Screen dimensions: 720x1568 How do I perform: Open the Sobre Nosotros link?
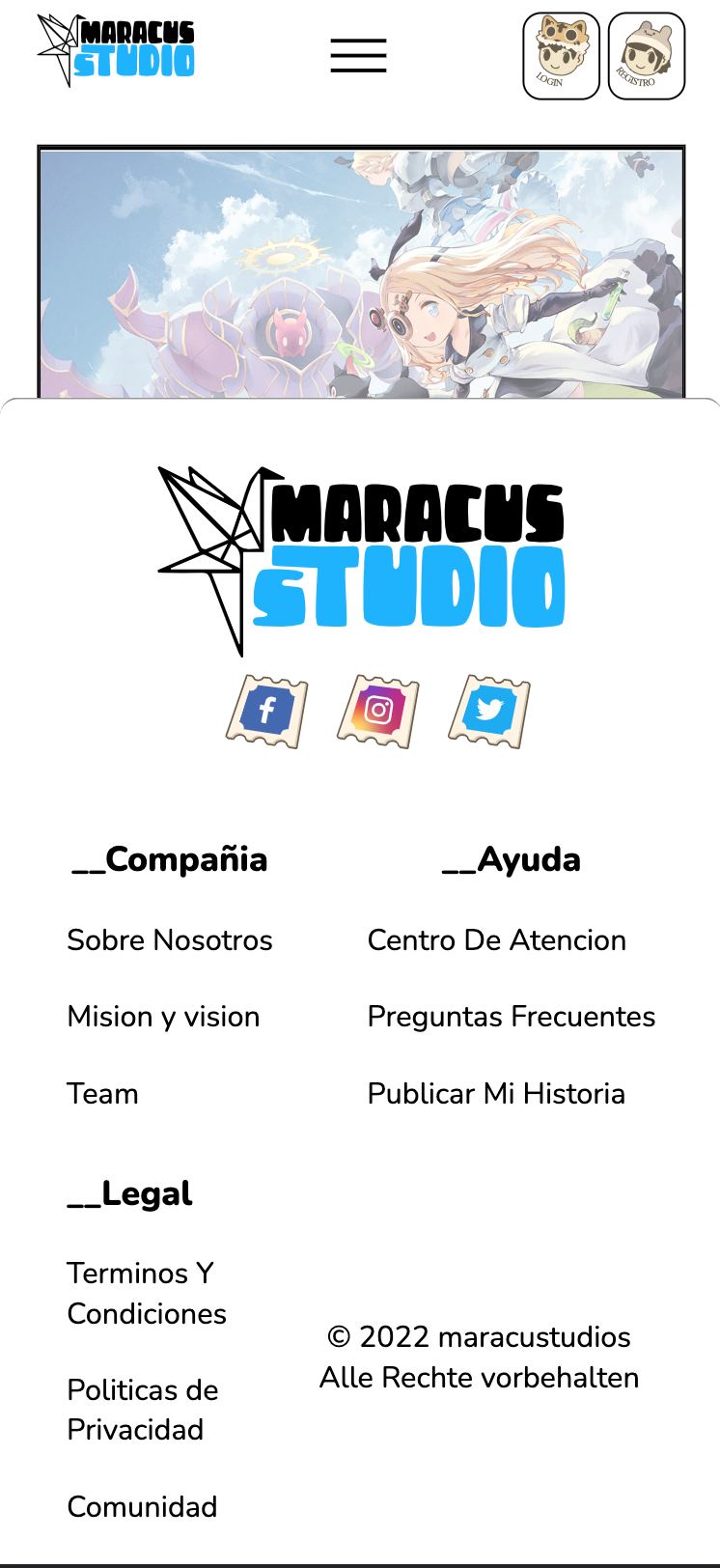[170, 940]
